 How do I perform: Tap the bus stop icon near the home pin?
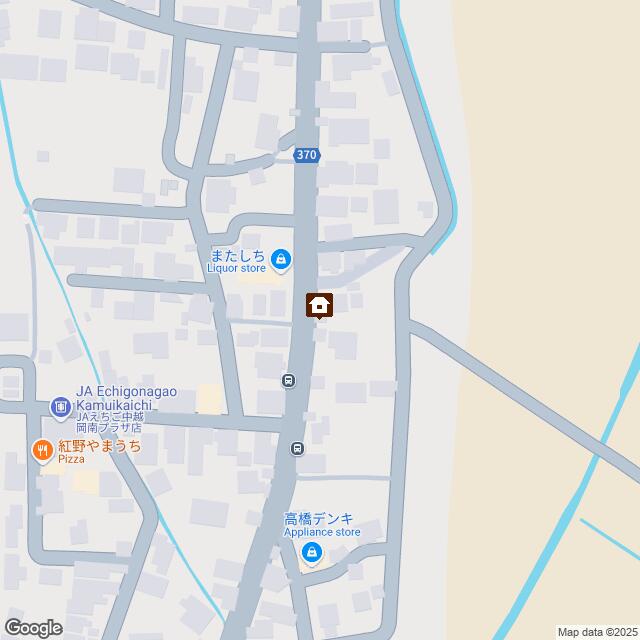tap(288, 380)
